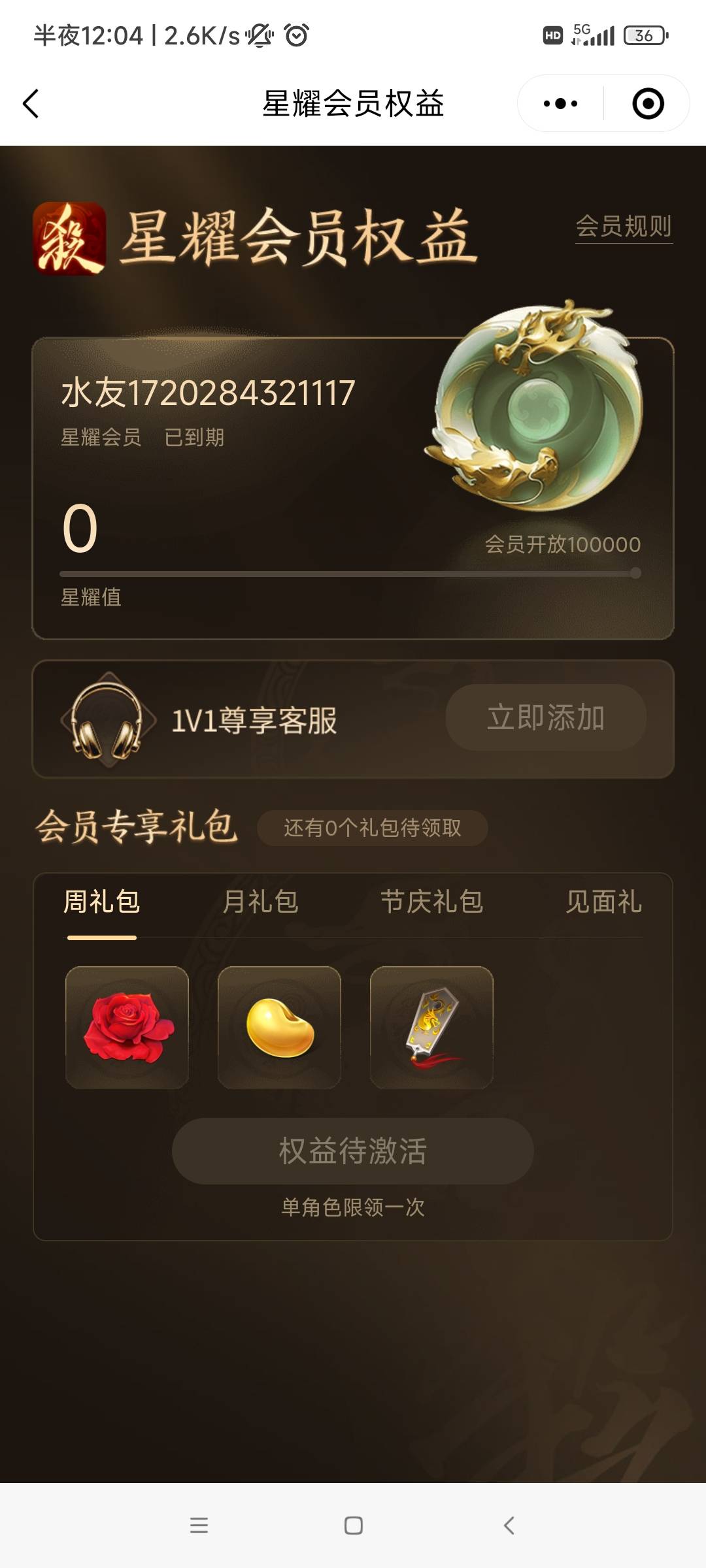View the gold bean gift item
This screenshot has width=706, height=1568.
(280, 1028)
